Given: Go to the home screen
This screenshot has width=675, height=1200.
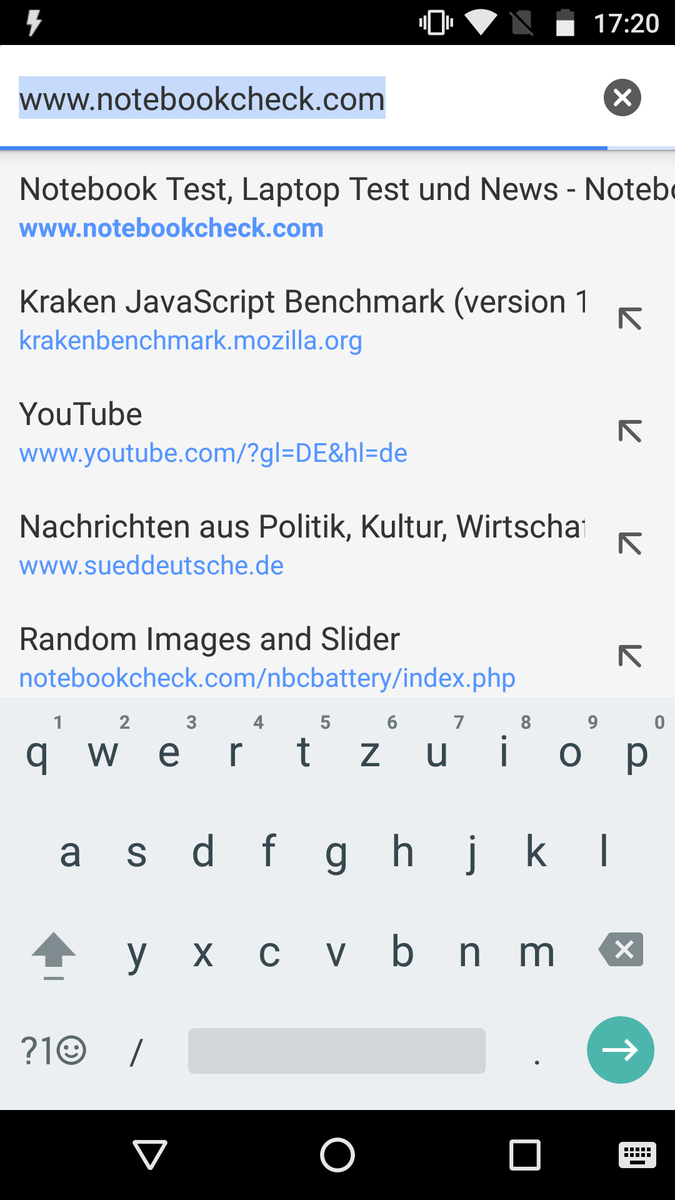Looking at the screenshot, I should tap(337, 1156).
